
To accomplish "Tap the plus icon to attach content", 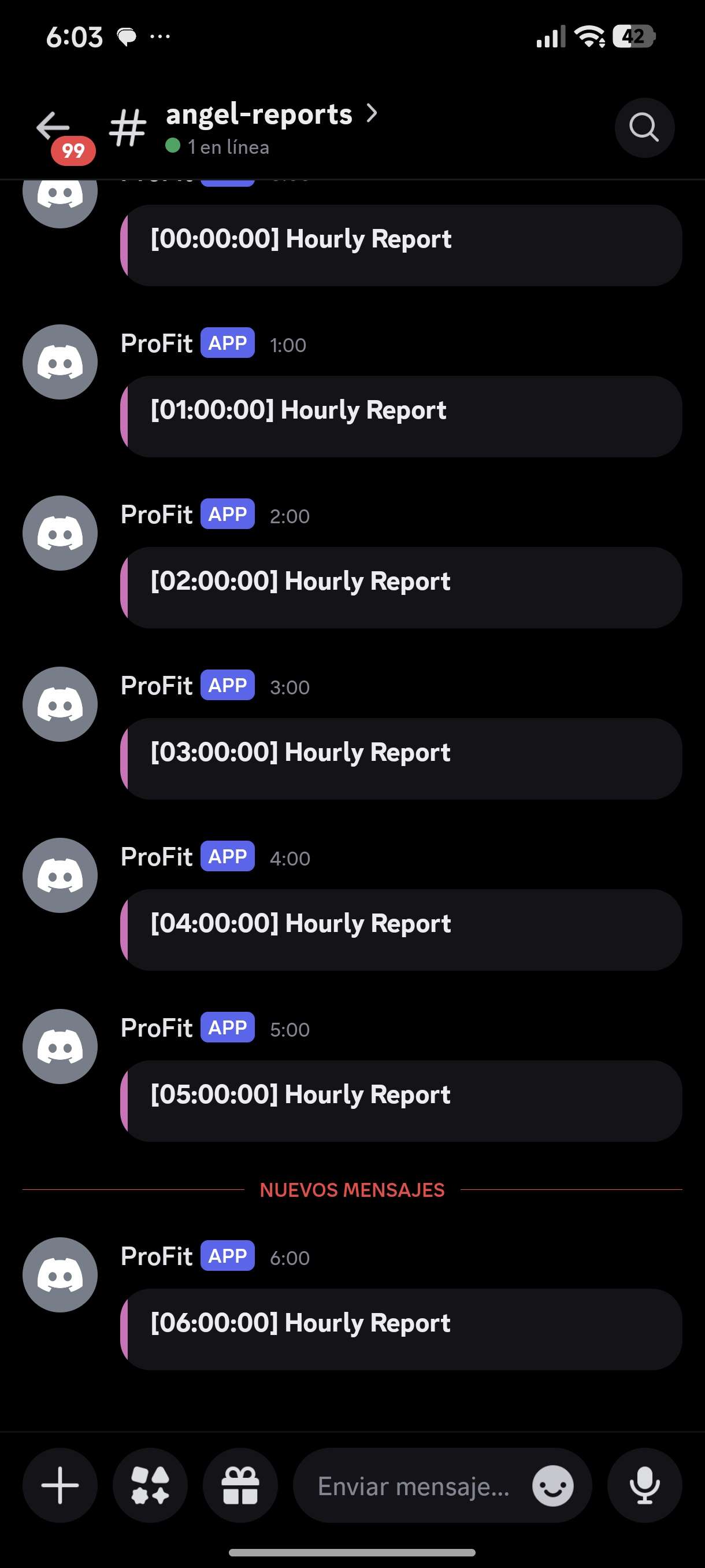I will coord(59,1486).
